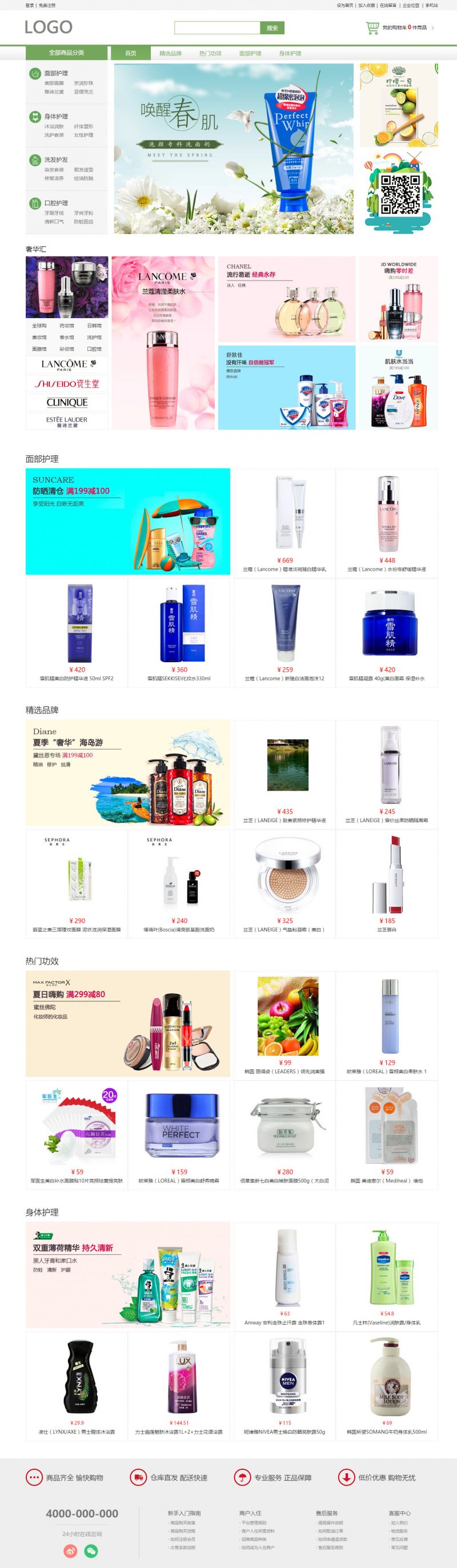457x1568 pixels.
Task: Open the CHANEL 流行易逝 promo card
Action: [x=287, y=299]
